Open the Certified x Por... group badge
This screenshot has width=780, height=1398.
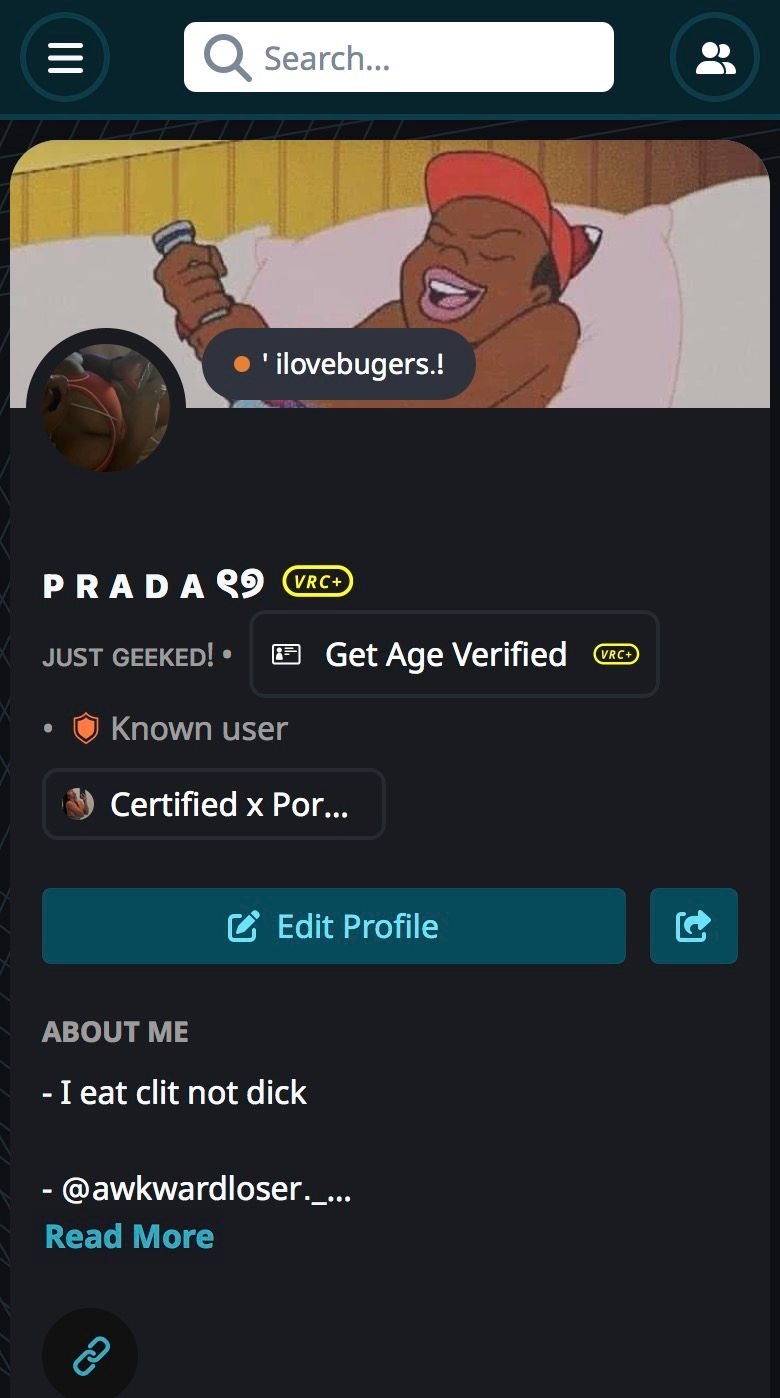[213, 804]
